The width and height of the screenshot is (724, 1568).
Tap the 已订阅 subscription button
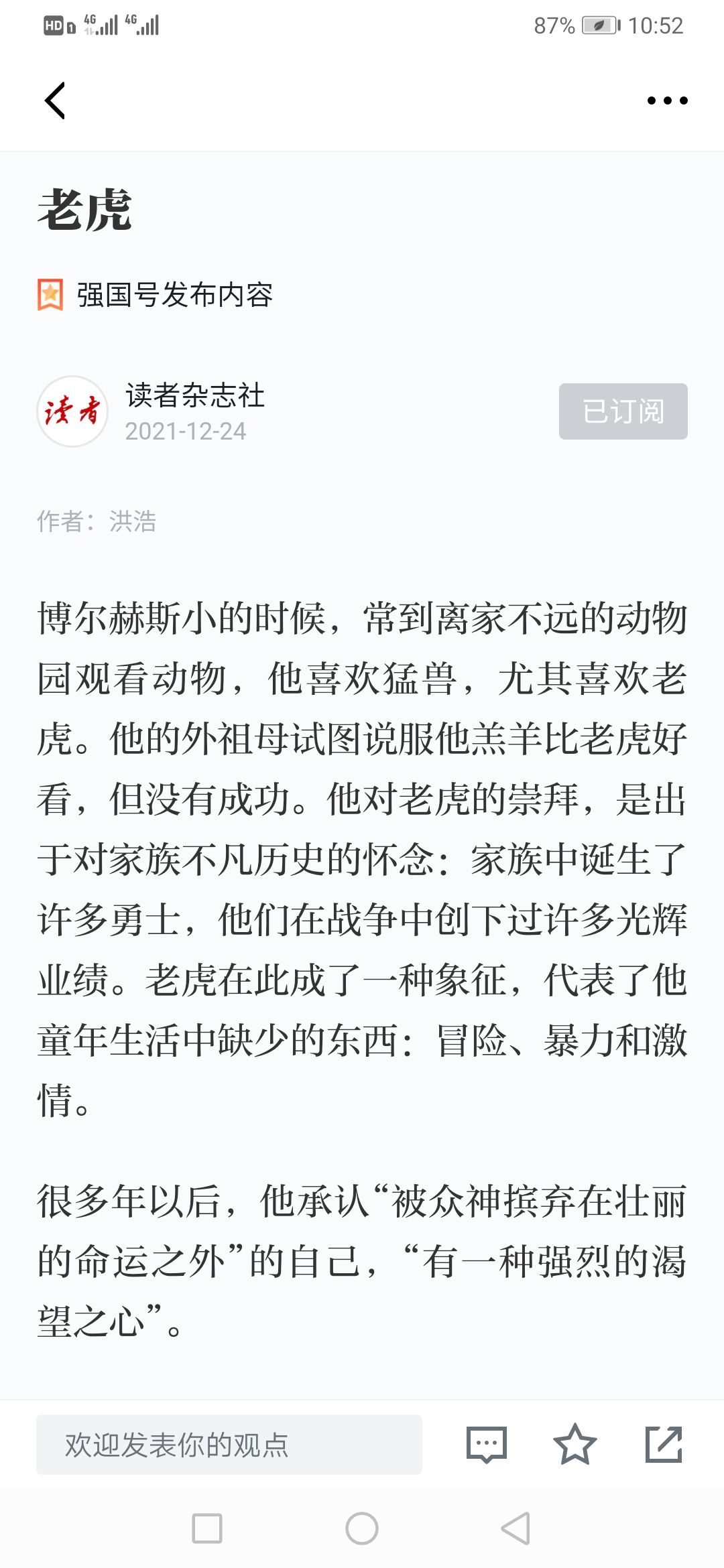tap(623, 411)
